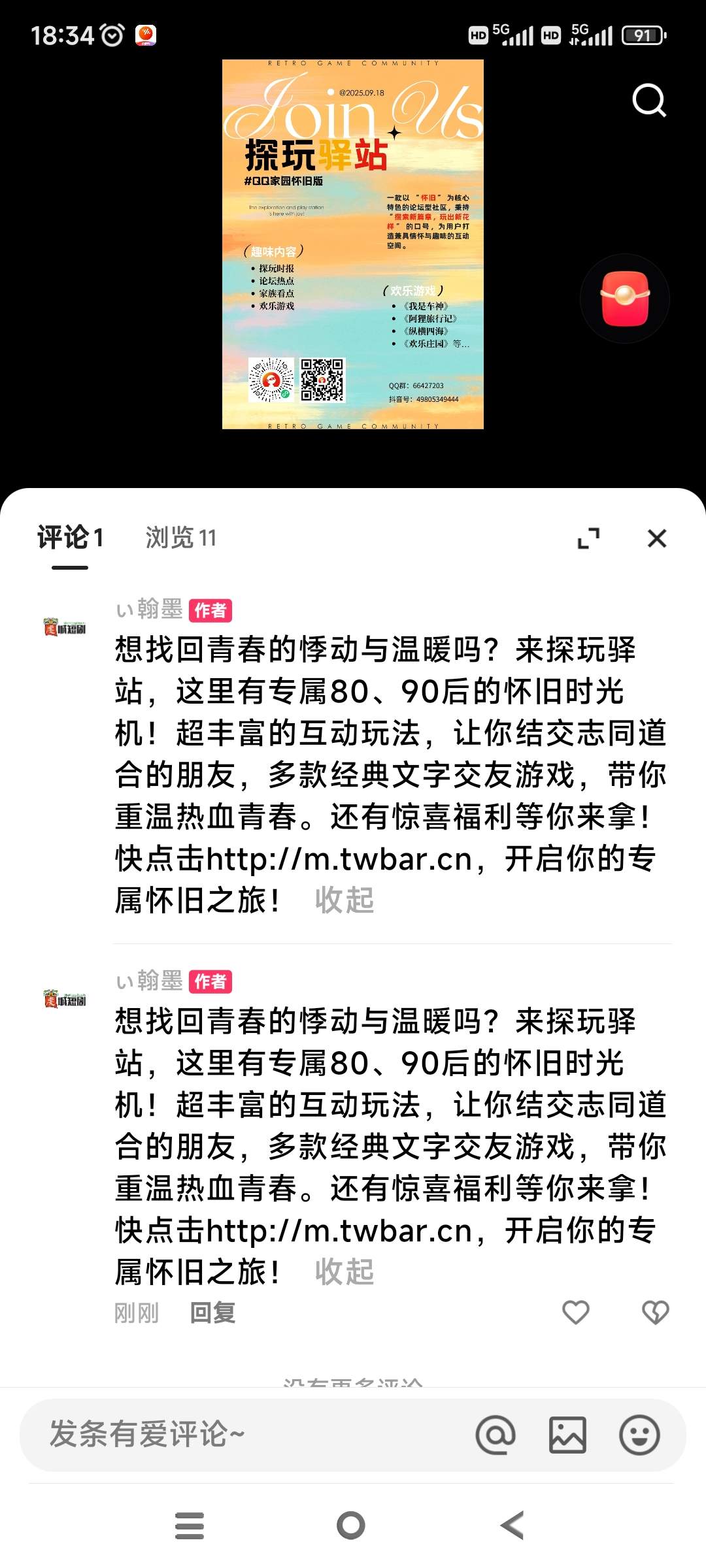Expand the comments panel to full screen

tap(588, 538)
